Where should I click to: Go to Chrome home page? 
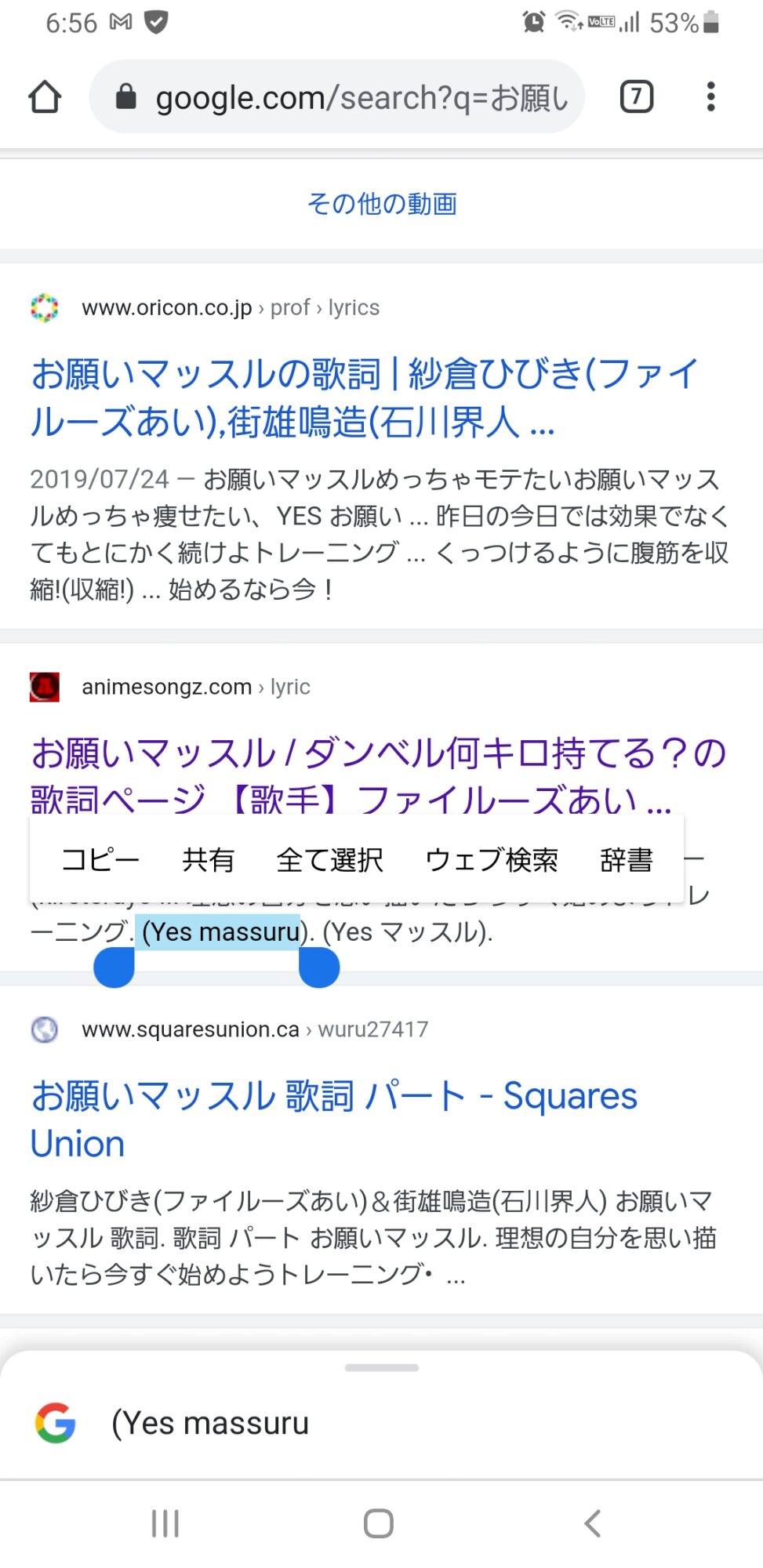click(45, 97)
